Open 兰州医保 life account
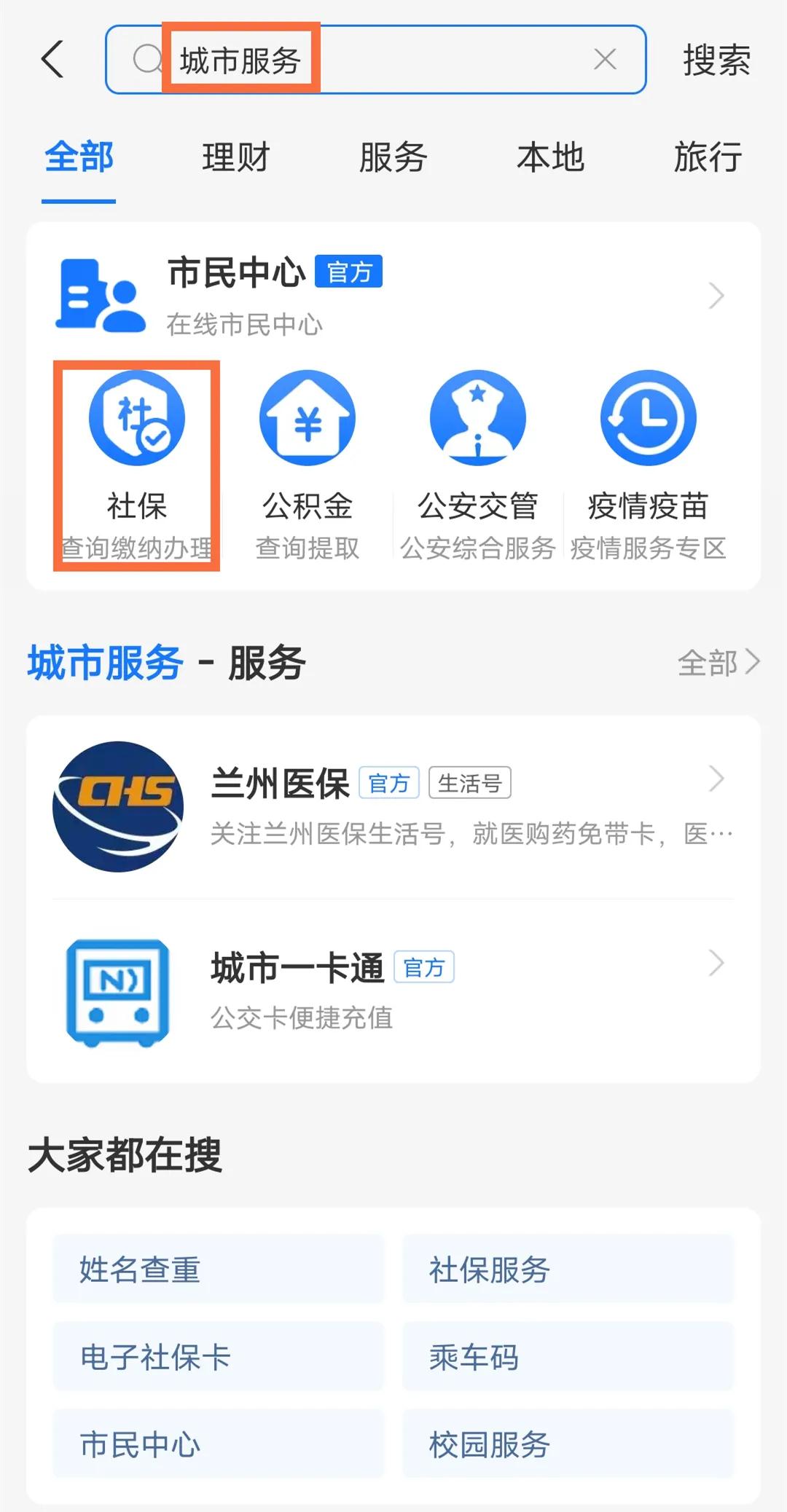The width and height of the screenshot is (787, 1512). click(x=393, y=807)
